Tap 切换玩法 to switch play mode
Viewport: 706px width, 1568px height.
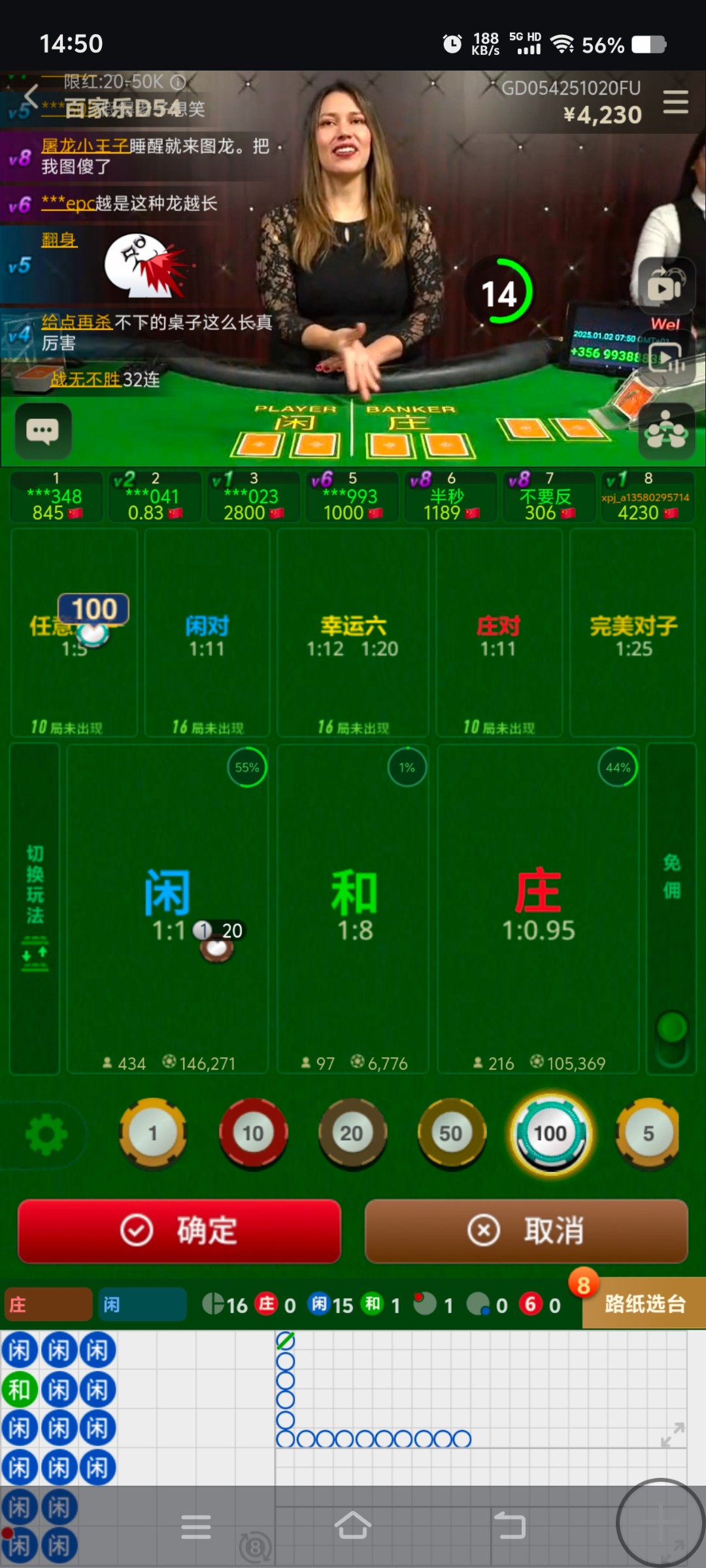tap(35, 908)
